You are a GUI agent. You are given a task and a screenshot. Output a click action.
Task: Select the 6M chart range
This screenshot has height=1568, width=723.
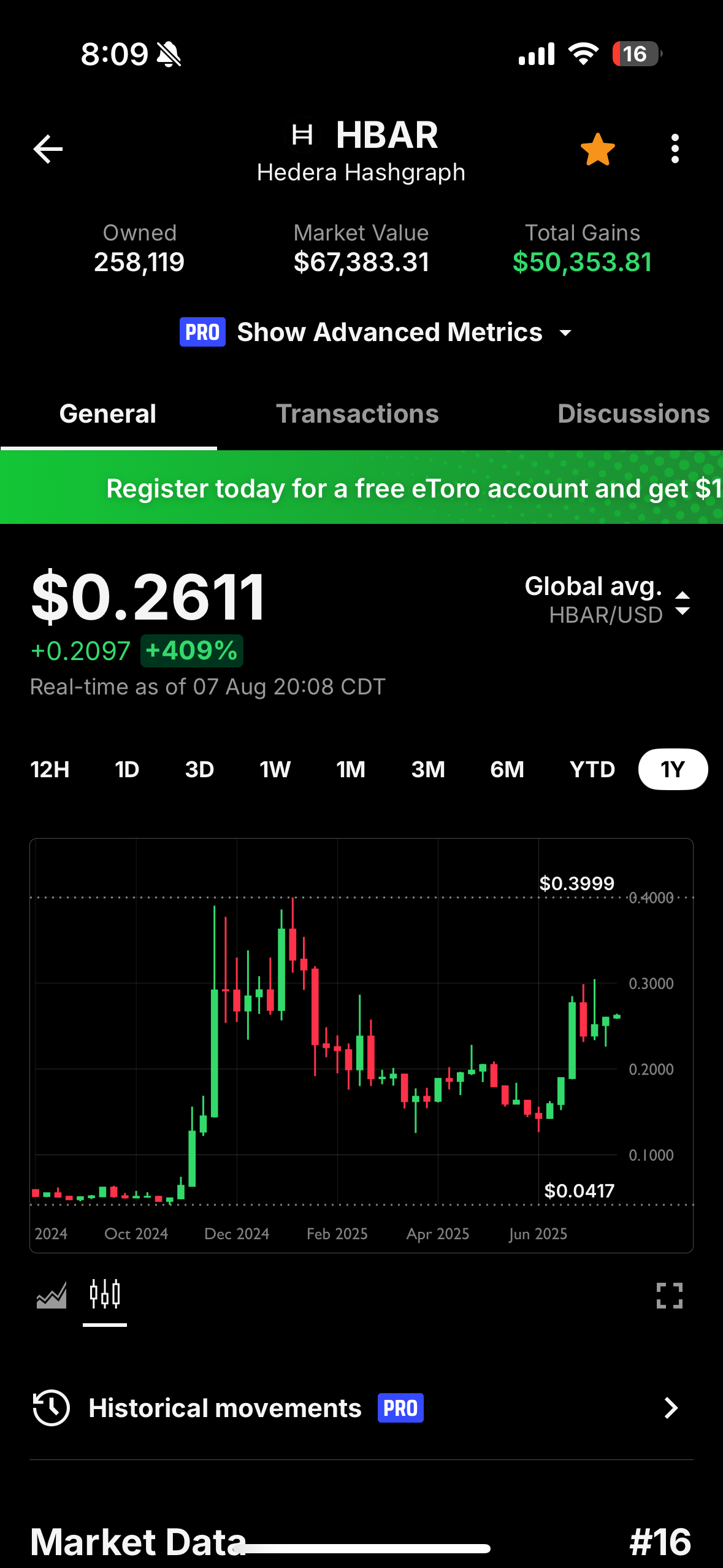click(x=507, y=769)
